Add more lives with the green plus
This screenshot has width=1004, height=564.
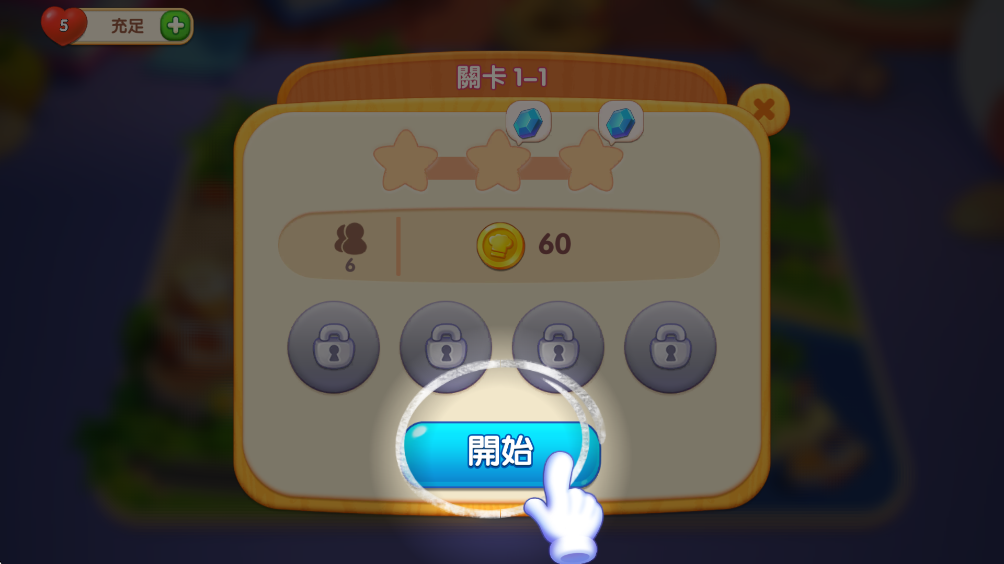176,26
